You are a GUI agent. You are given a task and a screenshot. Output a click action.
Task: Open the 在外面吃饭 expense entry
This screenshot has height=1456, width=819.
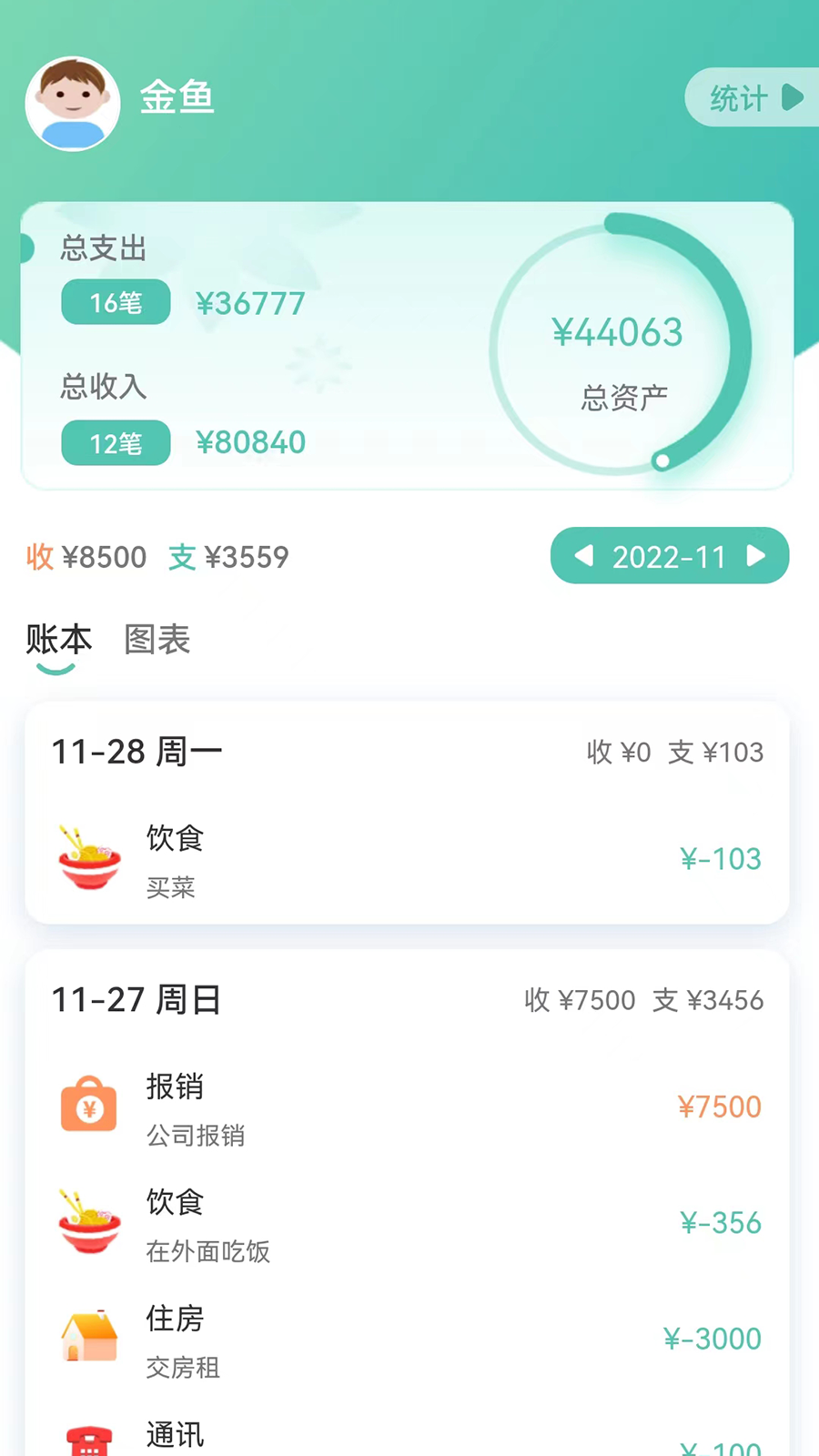[x=407, y=1224]
